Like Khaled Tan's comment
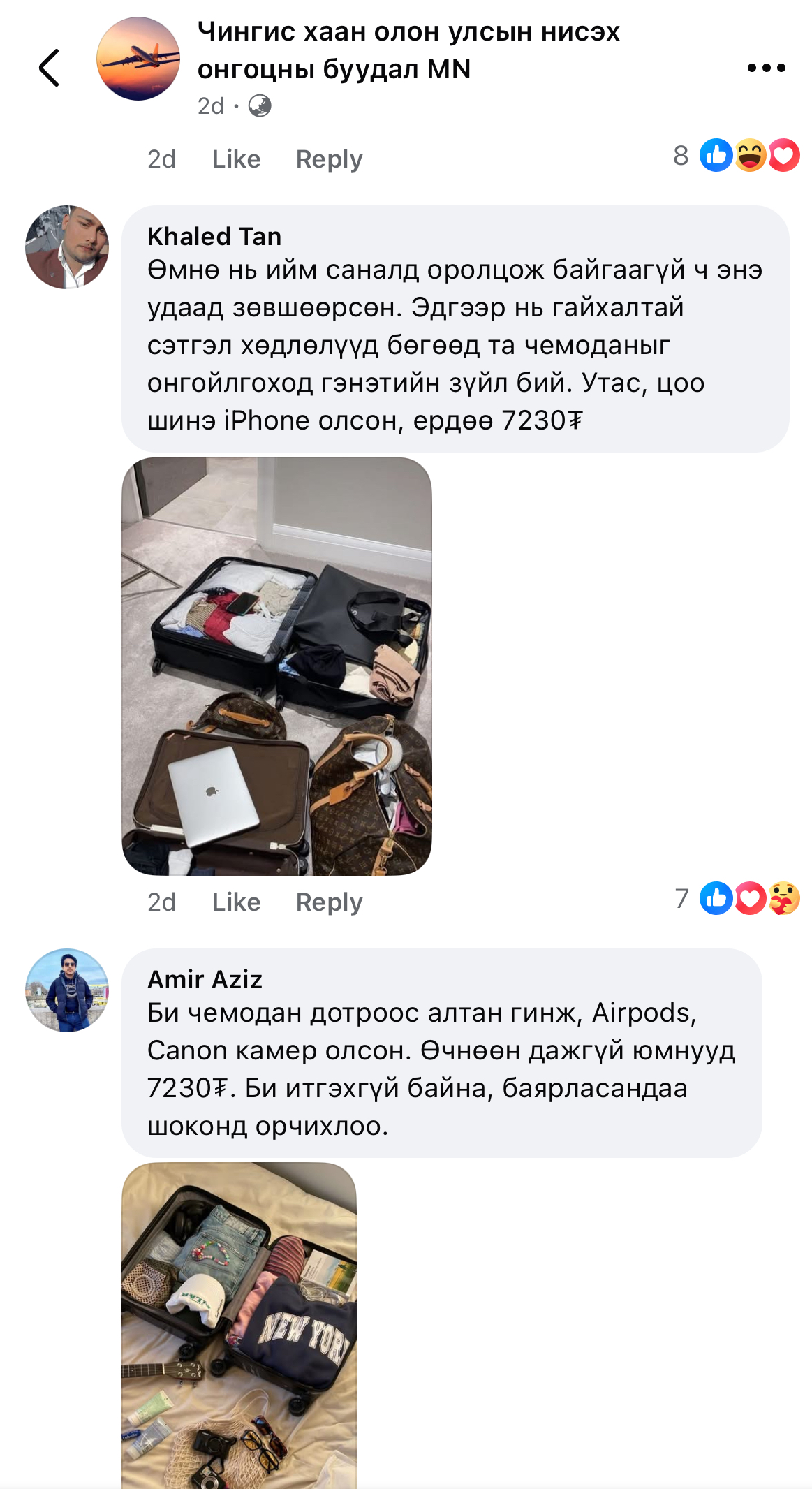812x1489 pixels. (236, 902)
